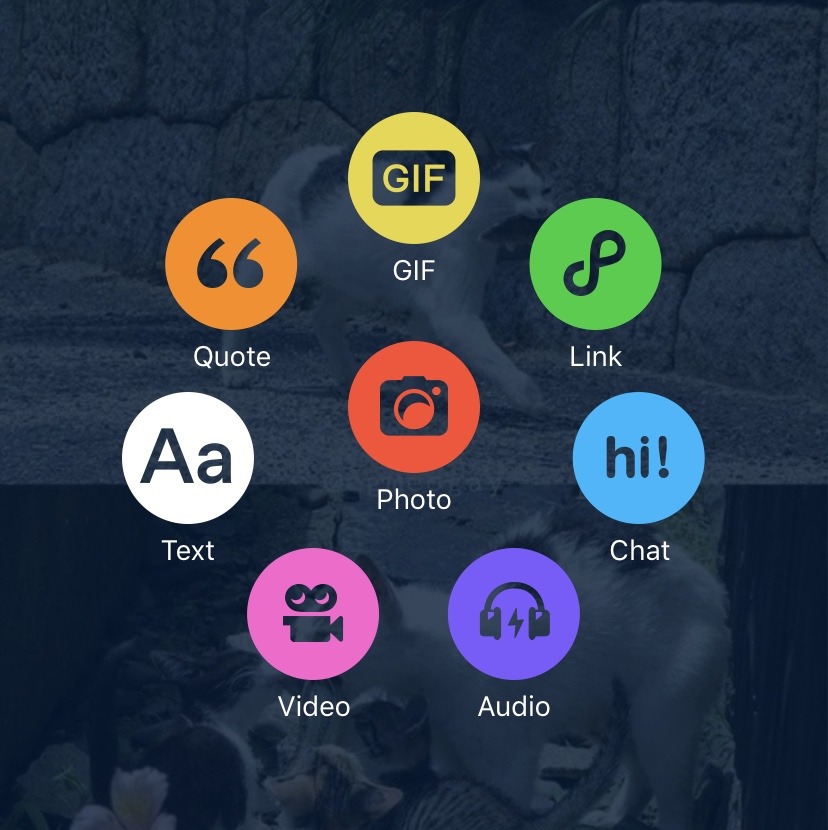Select Photo to upload a picture
The width and height of the screenshot is (828, 830).
(x=414, y=407)
